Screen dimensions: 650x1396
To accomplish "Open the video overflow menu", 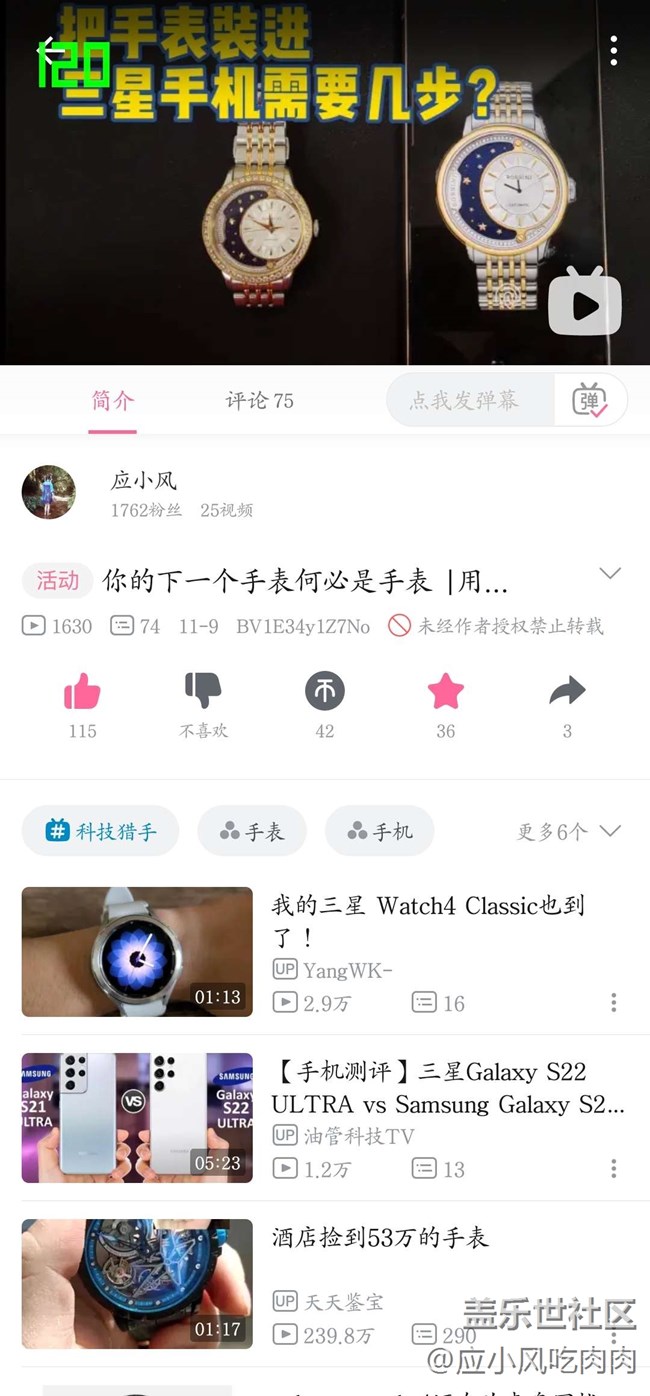I will pos(613,50).
